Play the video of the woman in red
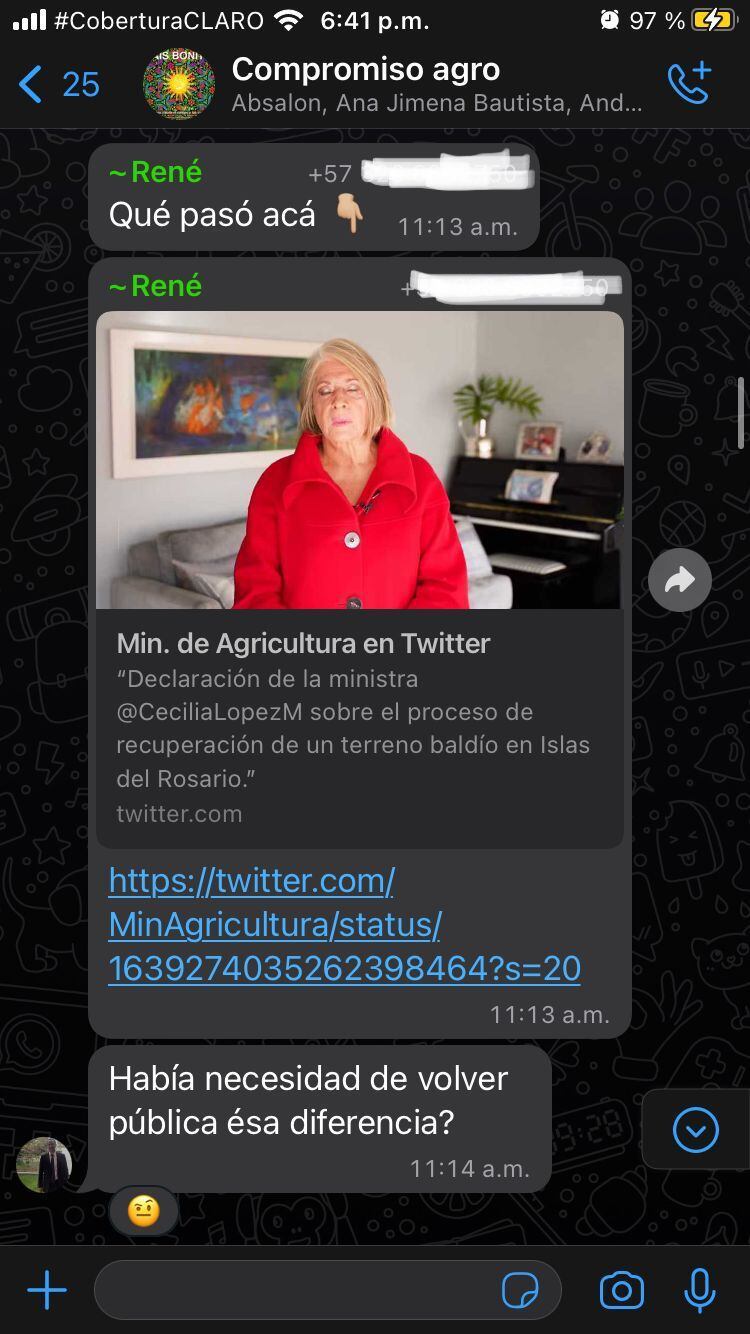The height and width of the screenshot is (1334, 750). pyautogui.click(x=359, y=460)
